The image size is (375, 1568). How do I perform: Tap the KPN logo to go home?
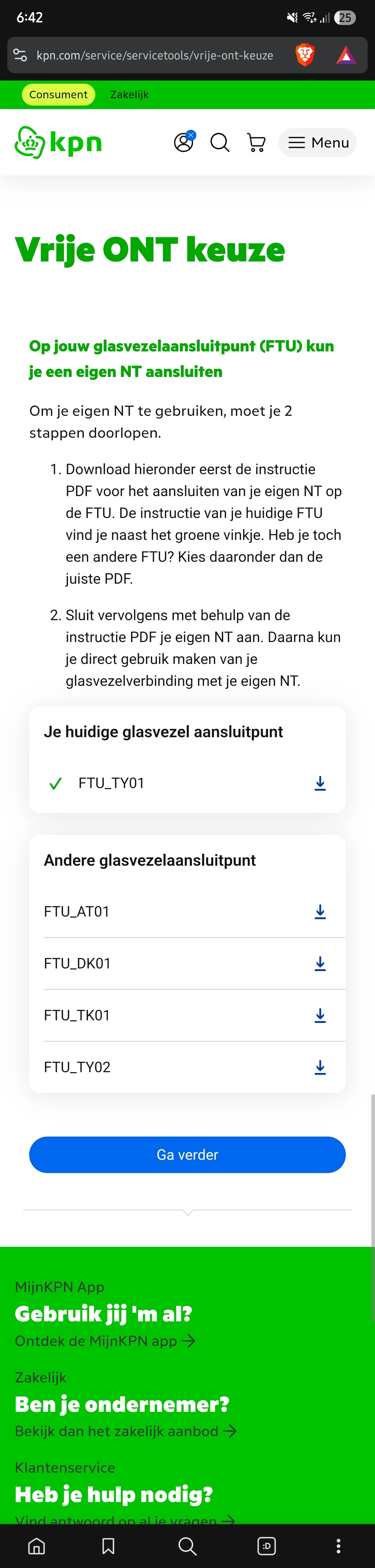(x=58, y=142)
